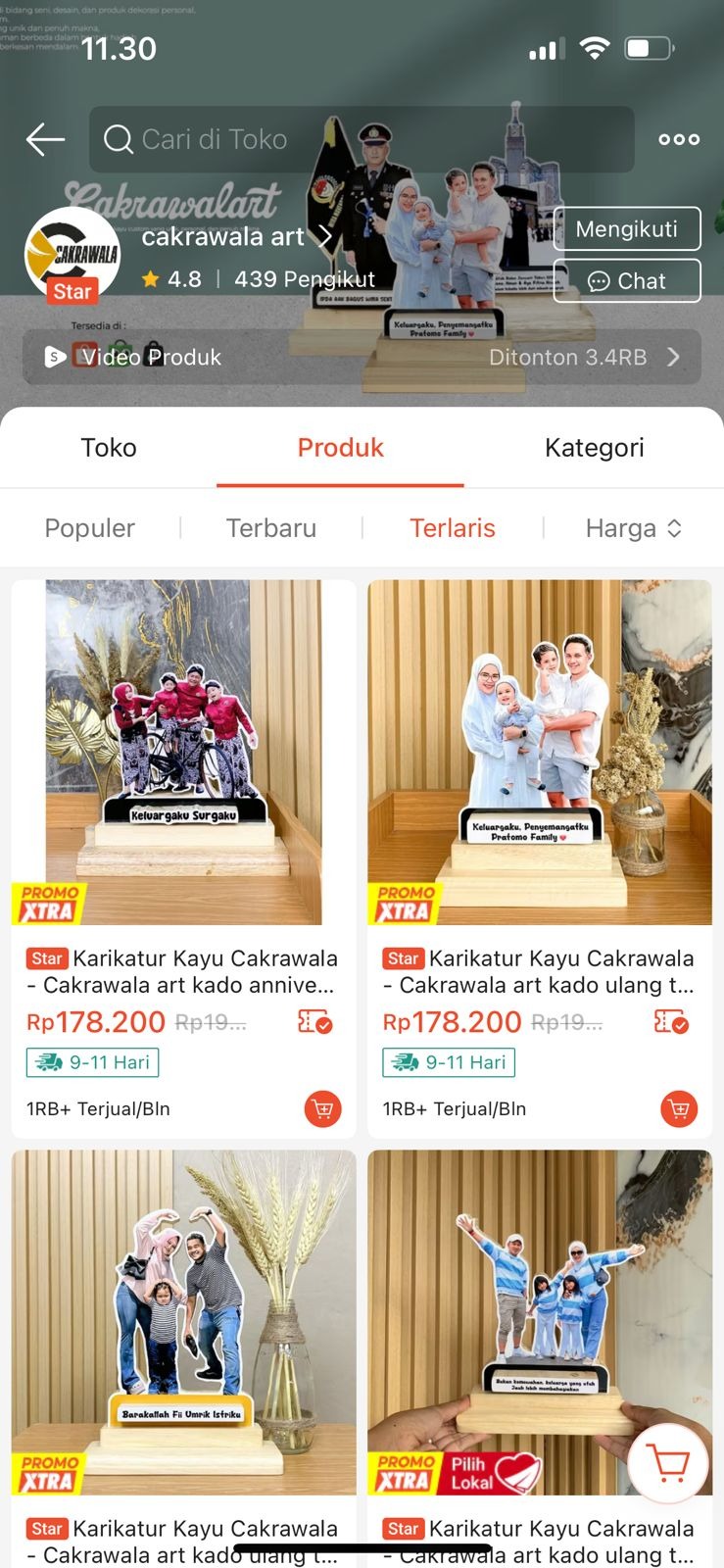Sort products by Harga

[632, 528]
